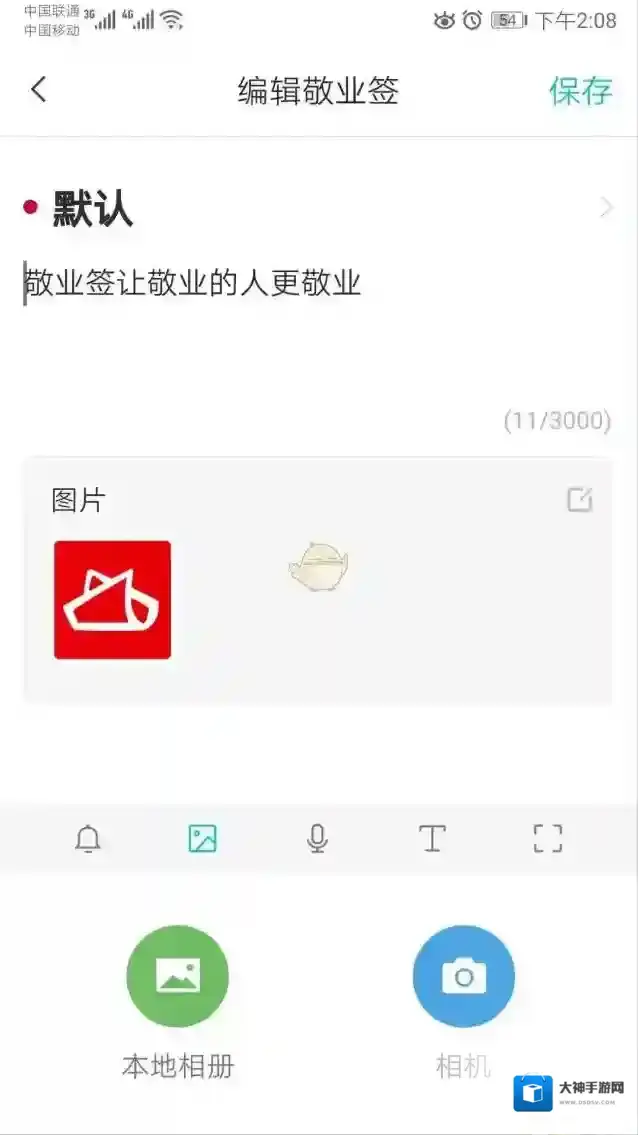Go back with the top-left arrow

click(x=38, y=90)
